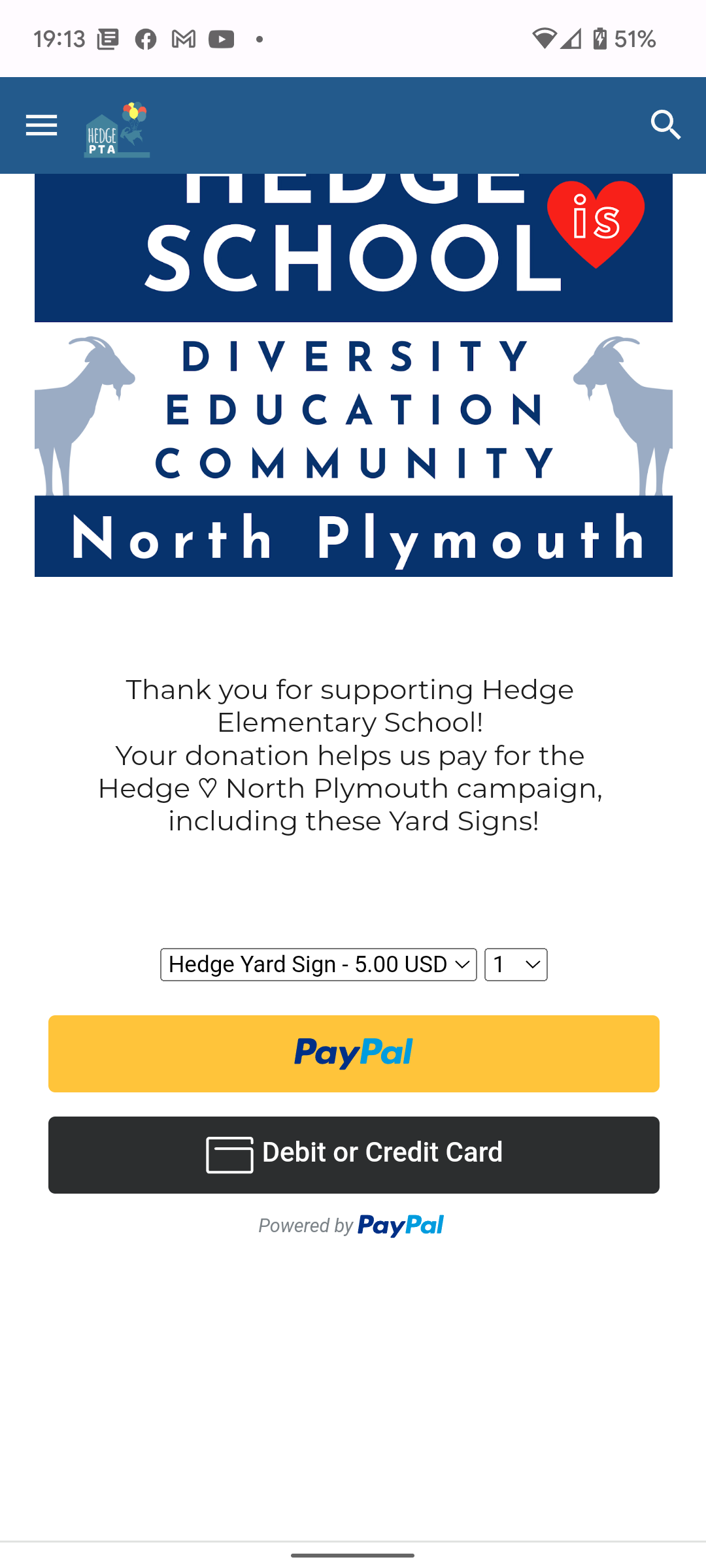This screenshot has width=706, height=1568.
Task: Expand the Hedge Yard Sign item dropdown
Action: point(318,964)
